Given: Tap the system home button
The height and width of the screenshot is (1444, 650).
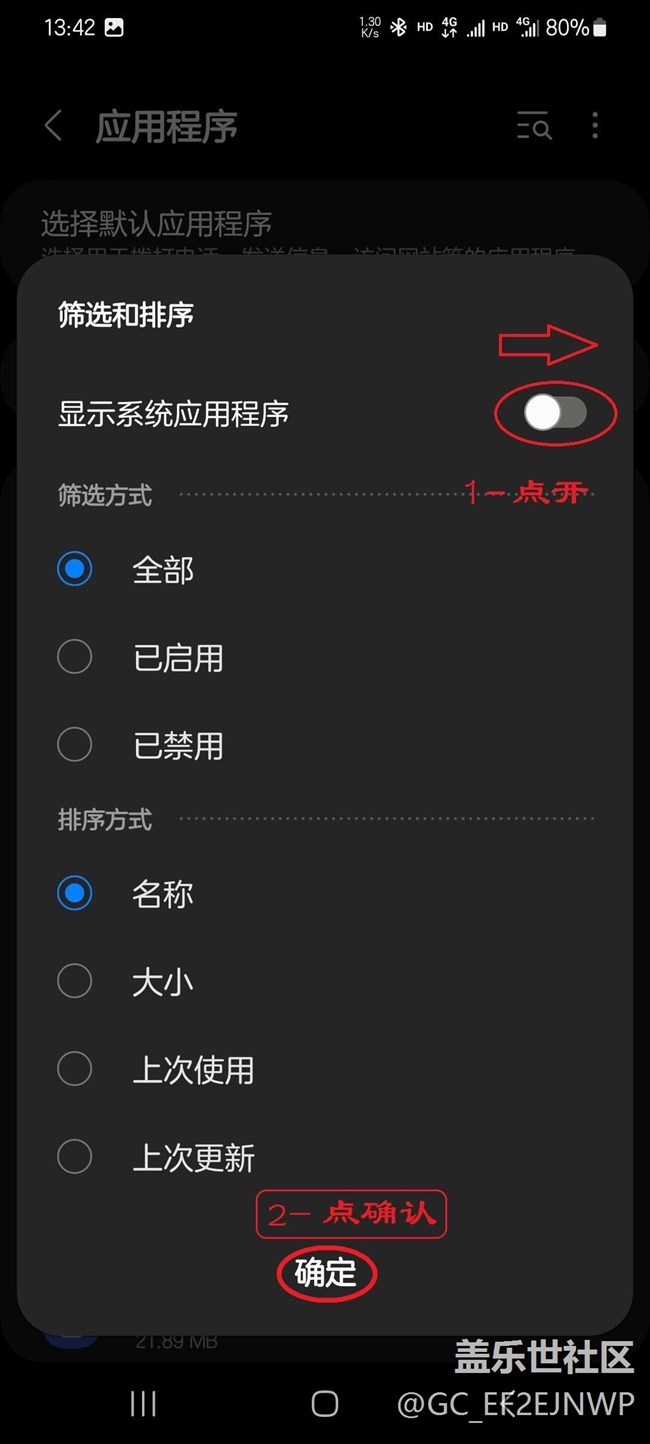Looking at the screenshot, I should (325, 1404).
